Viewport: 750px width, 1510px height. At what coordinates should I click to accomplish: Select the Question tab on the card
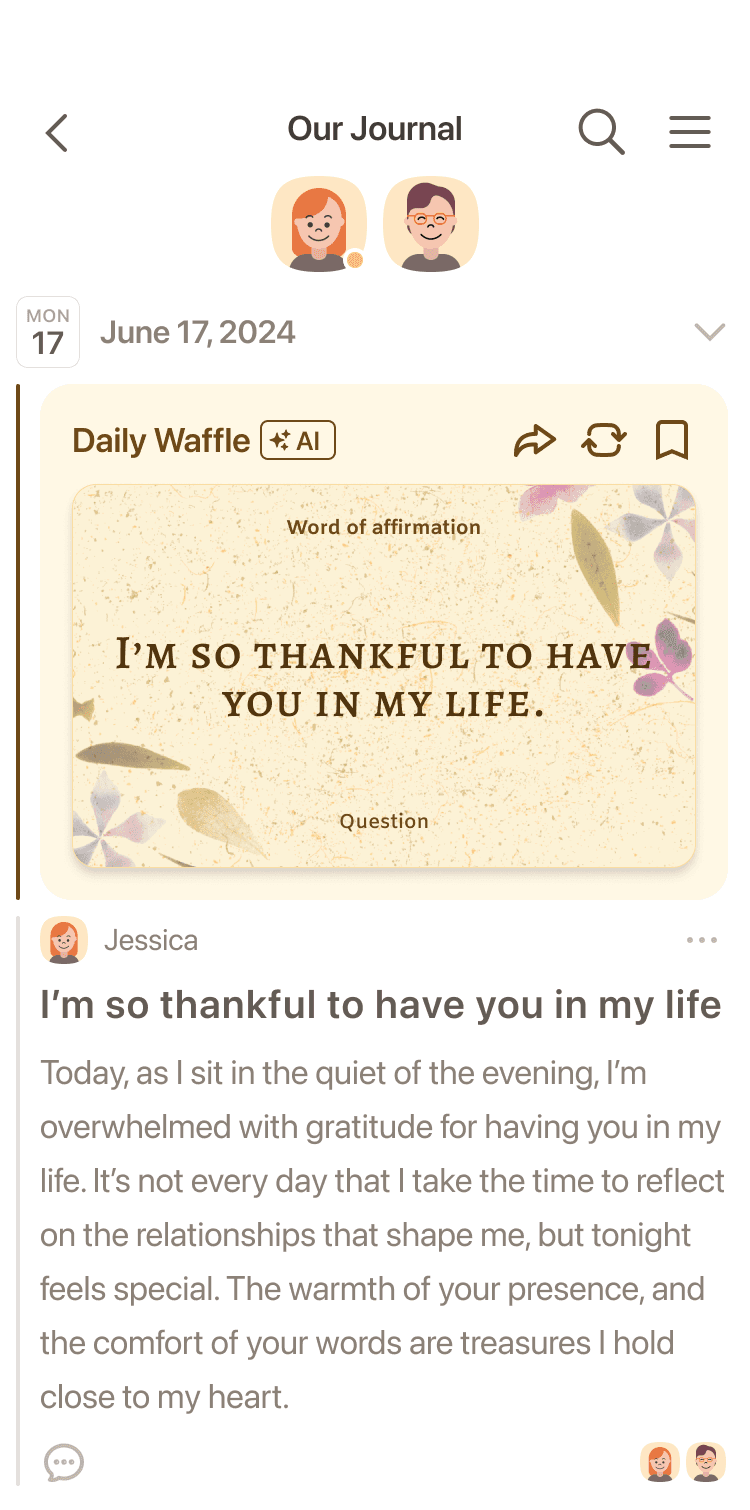[x=383, y=821]
